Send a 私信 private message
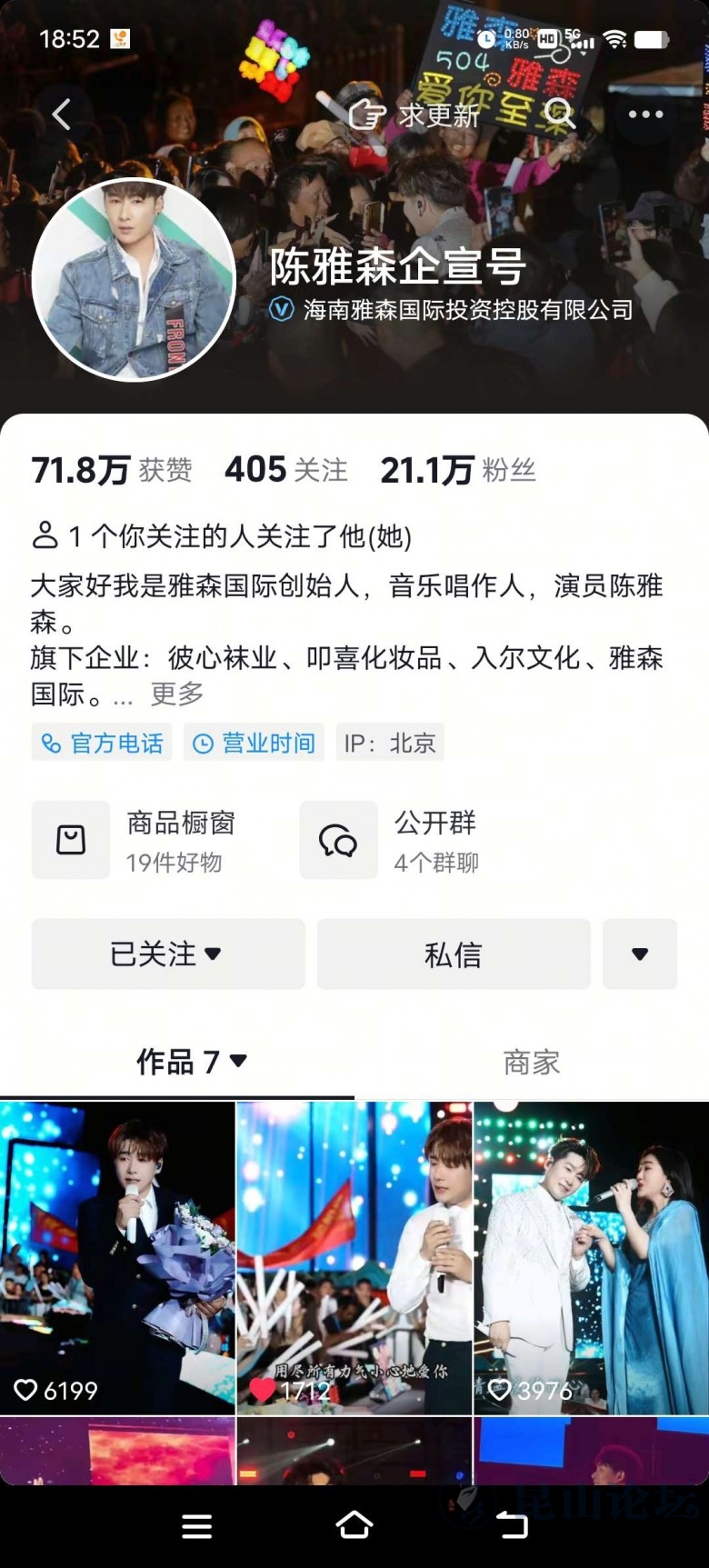709x1568 pixels. pyautogui.click(x=453, y=954)
